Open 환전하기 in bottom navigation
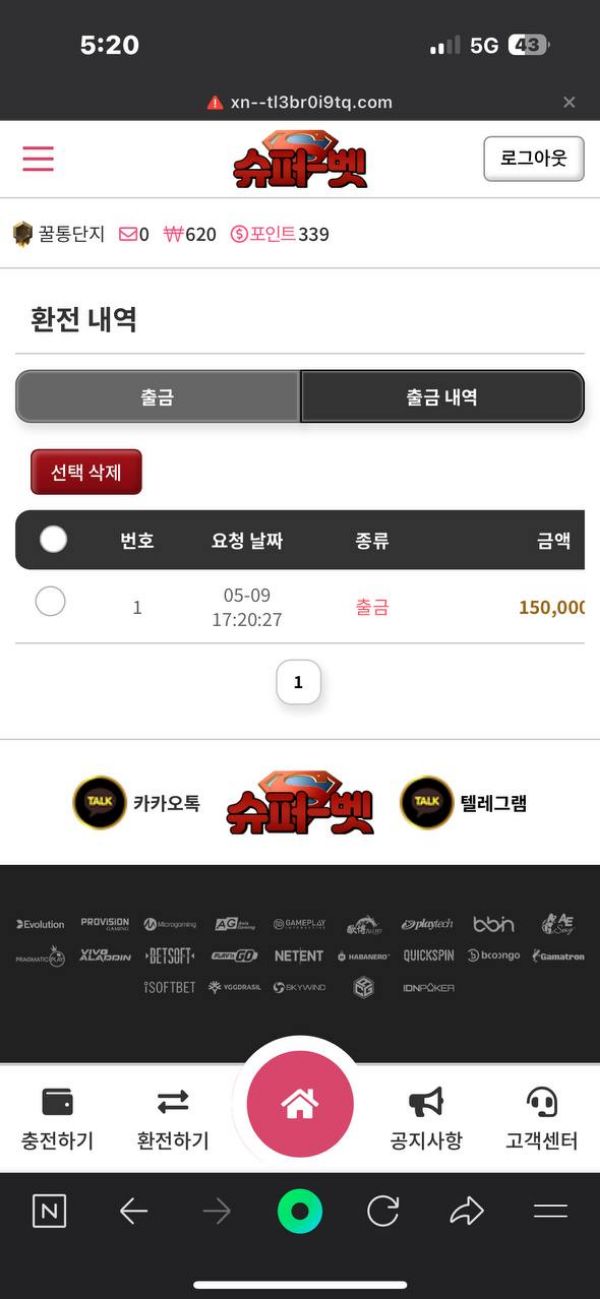This screenshot has width=600, height=1299. point(172,1119)
